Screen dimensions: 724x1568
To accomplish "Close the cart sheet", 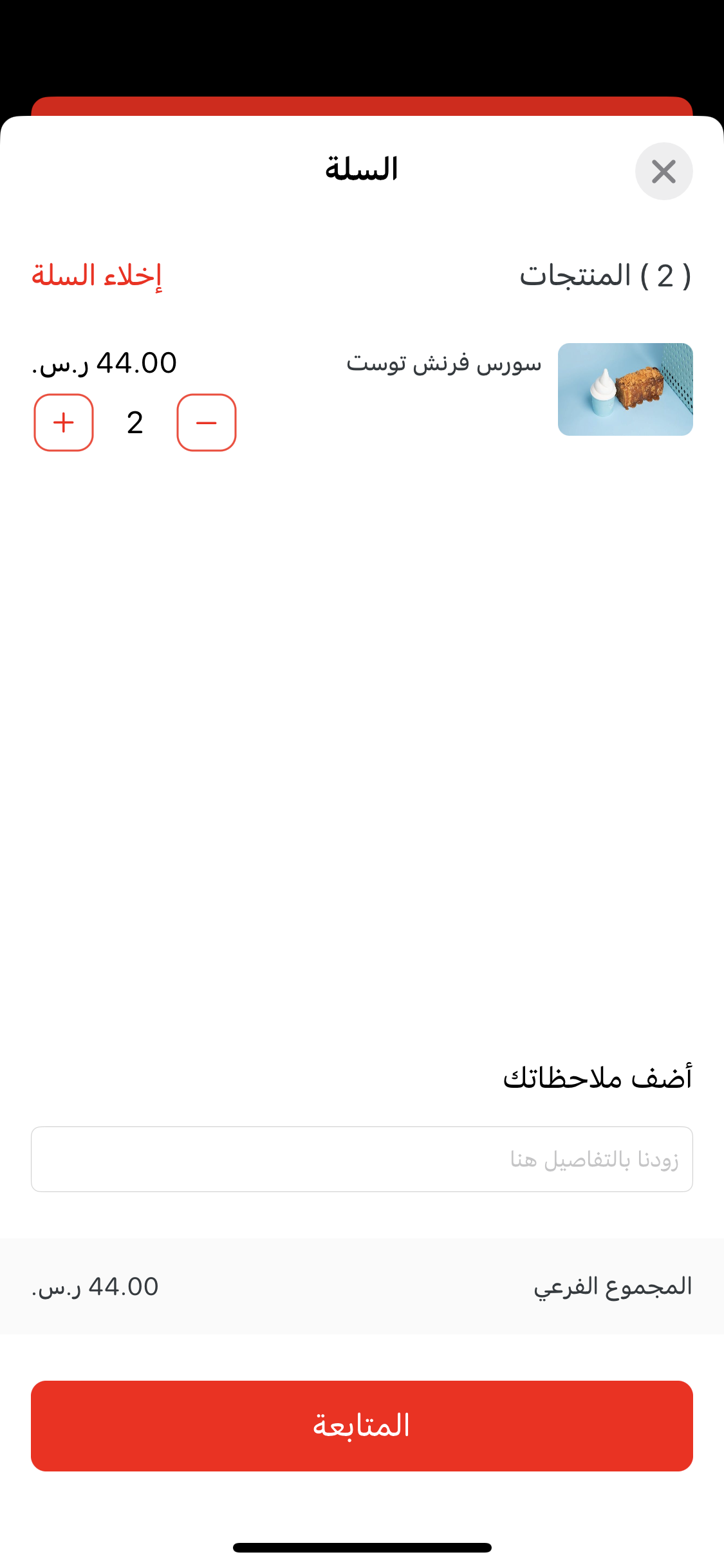I will [664, 171].
